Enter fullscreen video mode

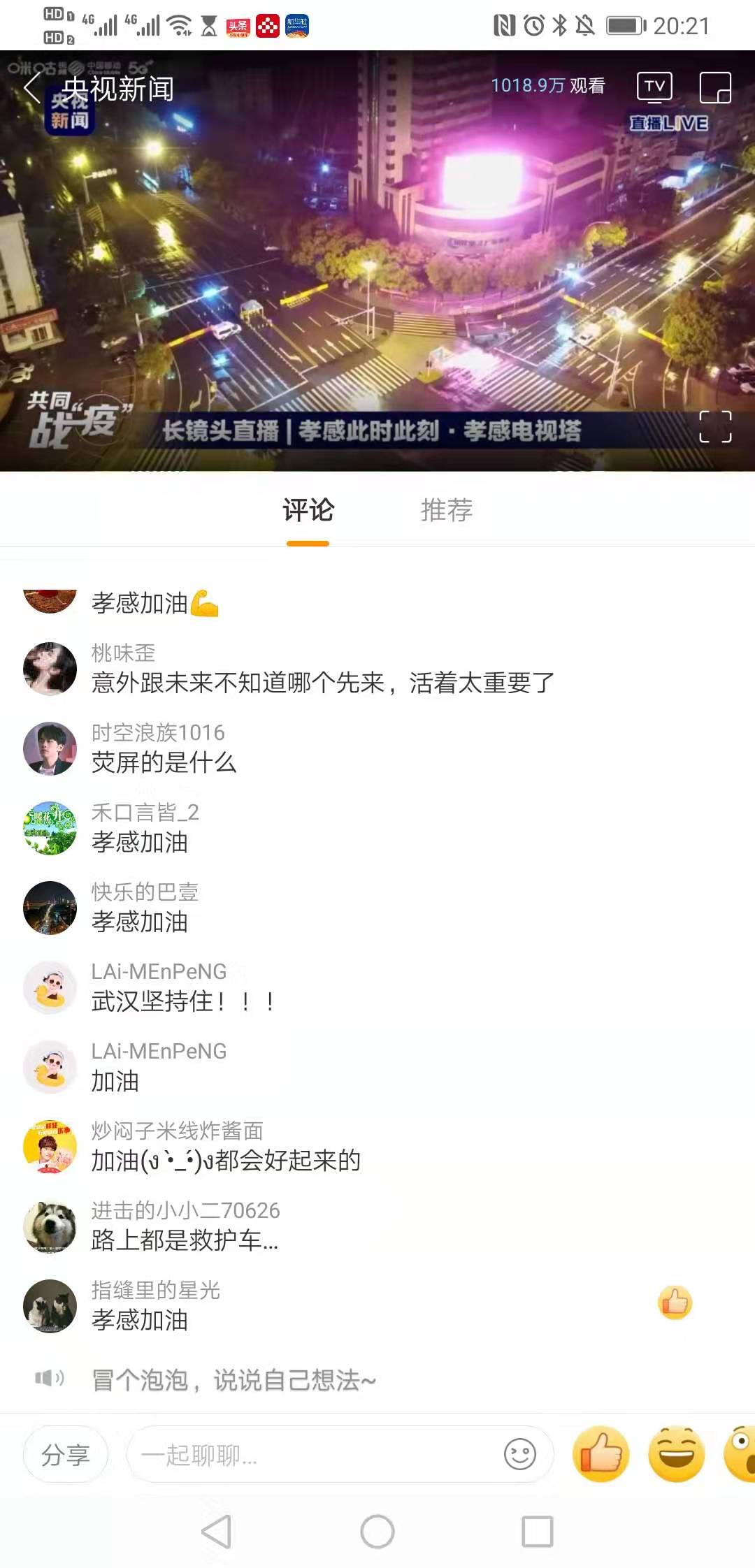click(x=715, y=426)
